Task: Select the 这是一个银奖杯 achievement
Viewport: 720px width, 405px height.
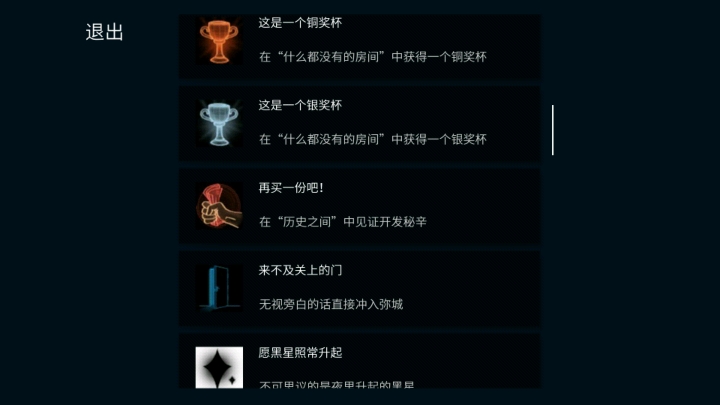Action: tap(359, 123)
